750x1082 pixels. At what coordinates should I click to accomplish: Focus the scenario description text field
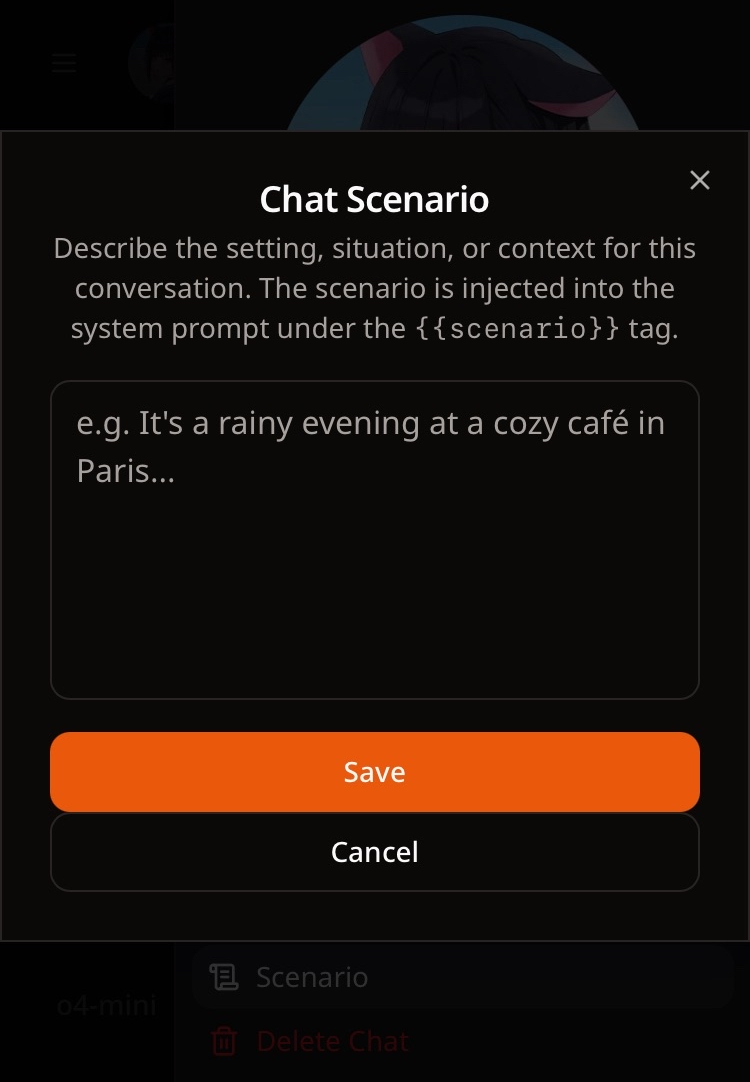click(374, 540)
